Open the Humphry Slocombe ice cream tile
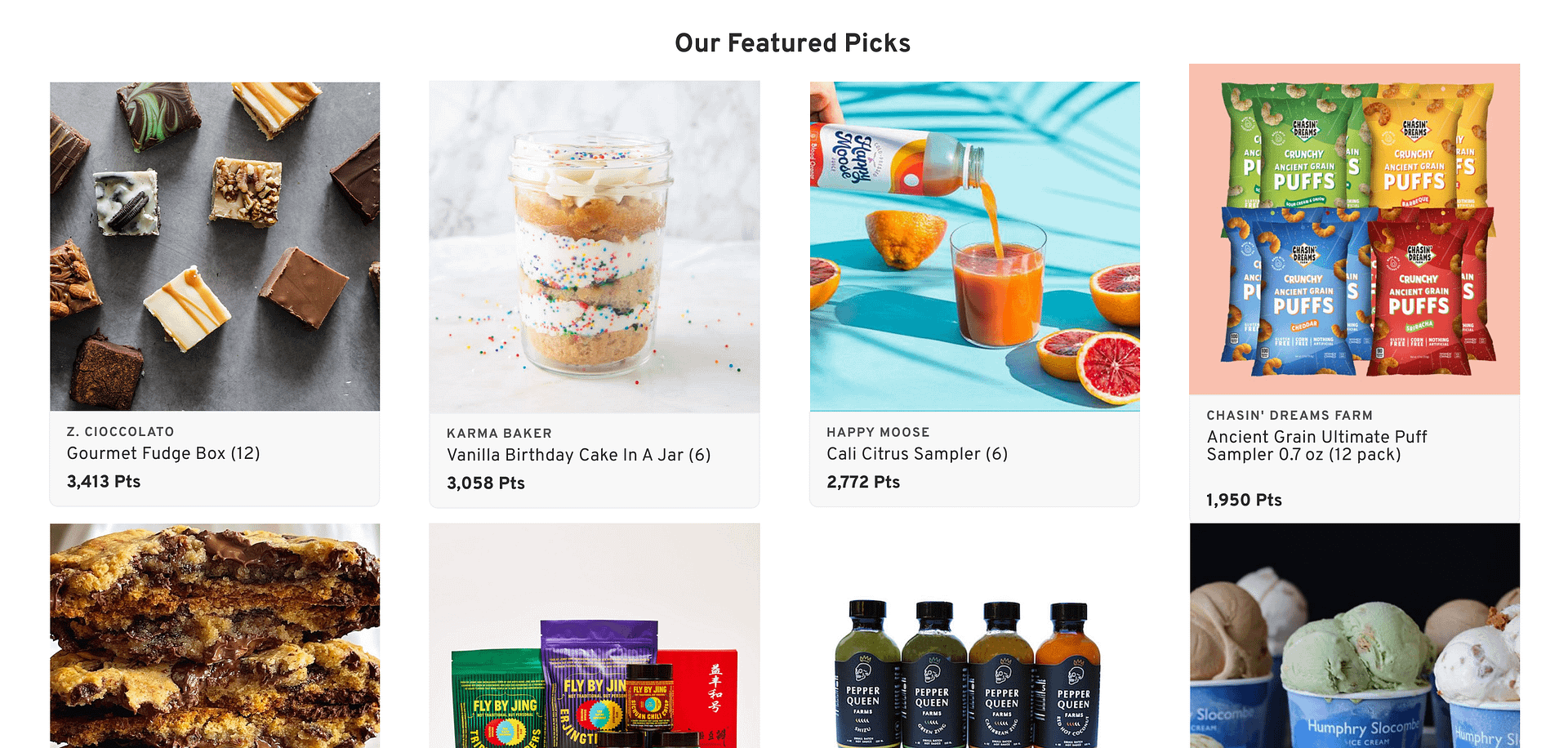1568x748 pixels. pos(1354,637)
